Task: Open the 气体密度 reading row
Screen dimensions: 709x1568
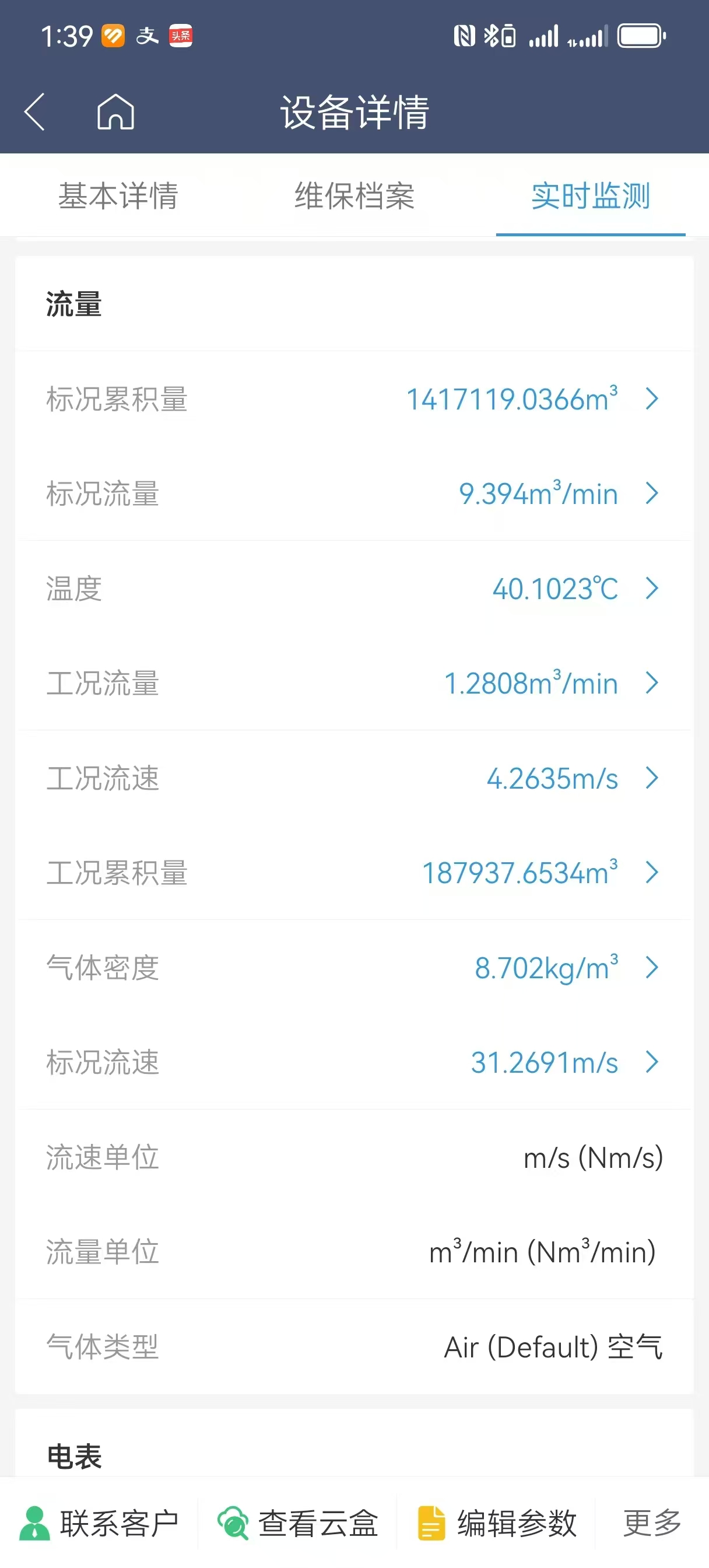Action: coord(354,968)
